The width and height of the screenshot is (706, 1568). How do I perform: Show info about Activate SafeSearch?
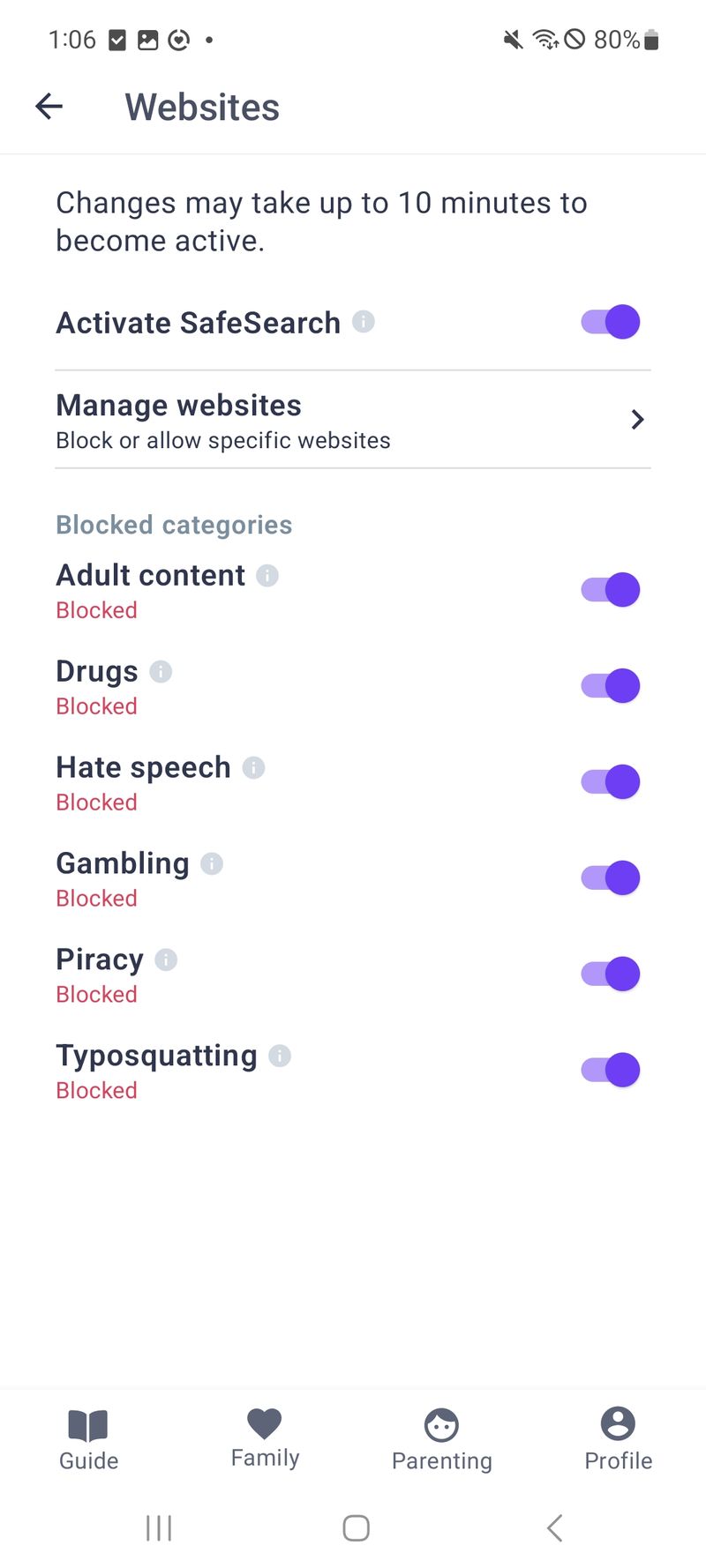(364, 321)
